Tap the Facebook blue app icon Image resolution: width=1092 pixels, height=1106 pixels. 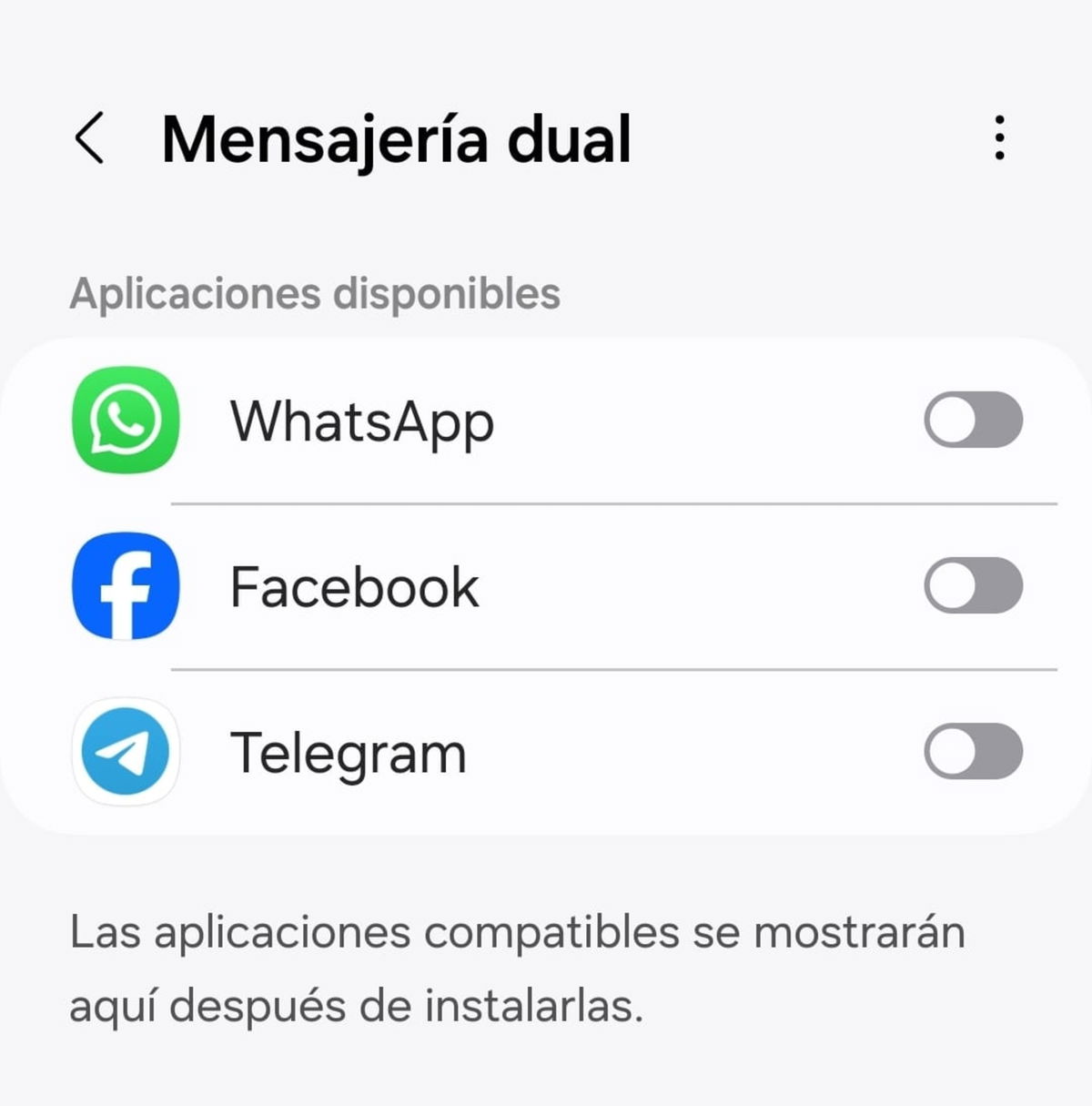click(126, 586)
